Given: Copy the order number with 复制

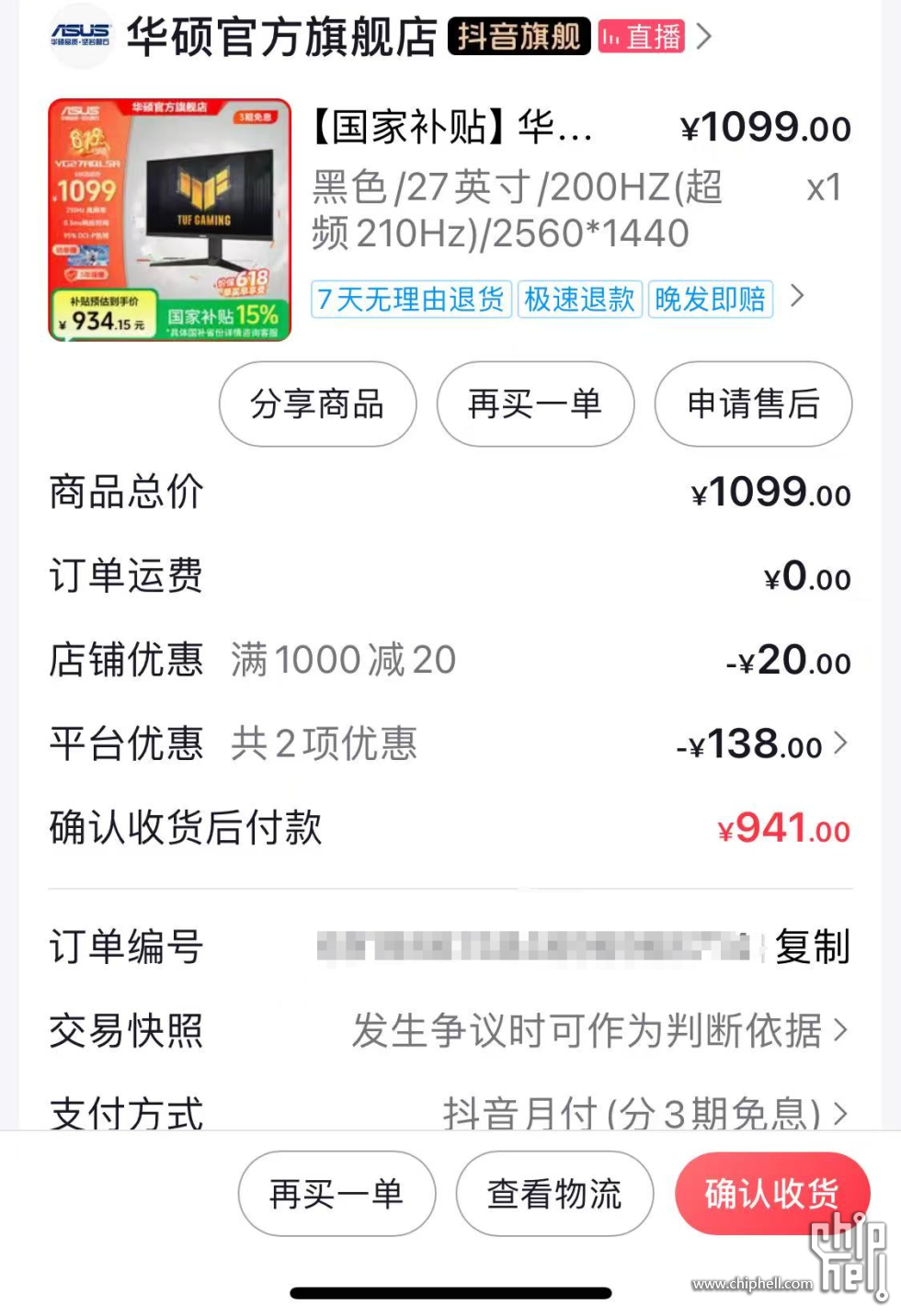Looking at the screenshot, I should [x=812, y=947].
